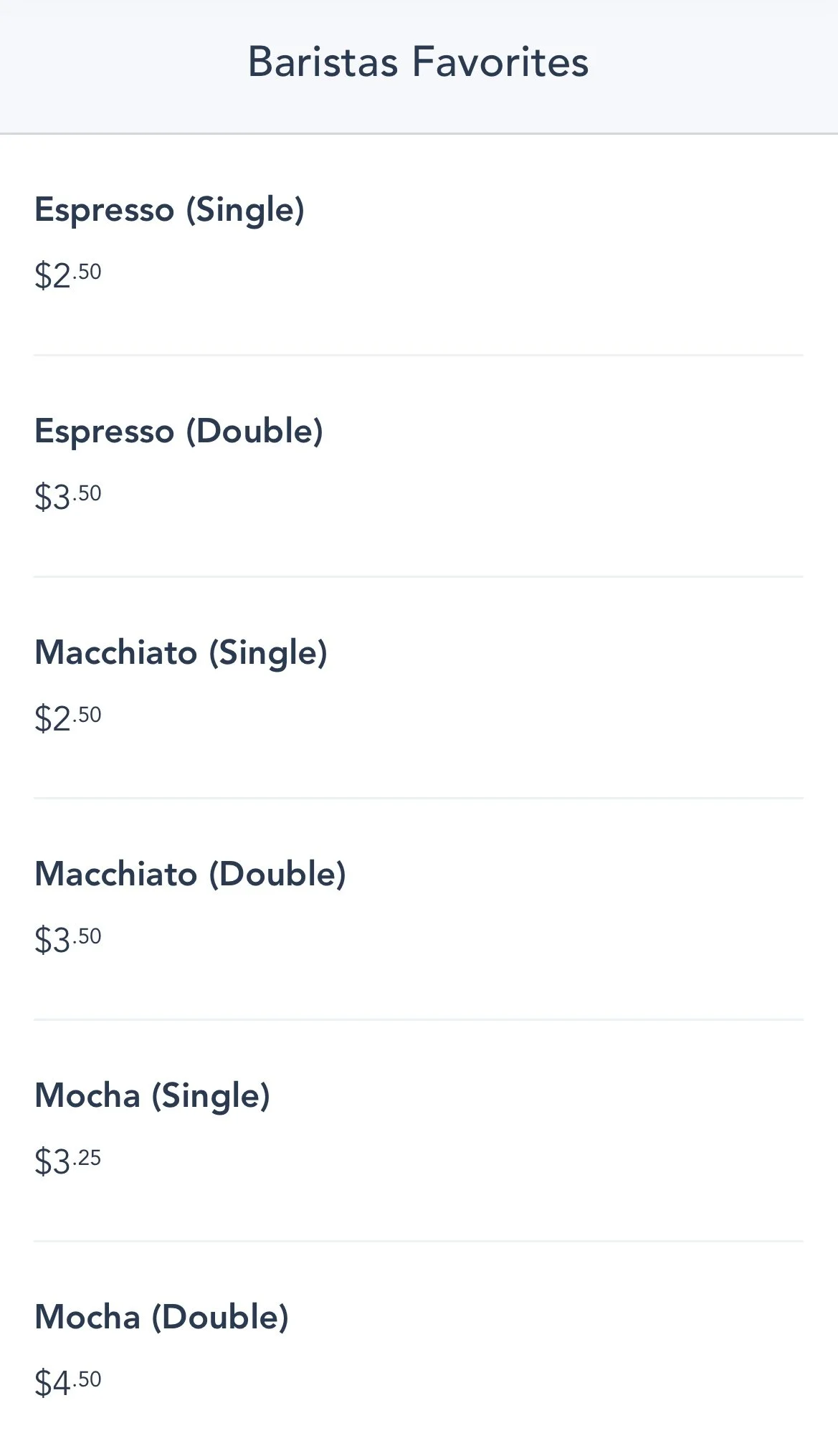
Task: Select the Mocha (Double) entry
Action: point(419,1349)
